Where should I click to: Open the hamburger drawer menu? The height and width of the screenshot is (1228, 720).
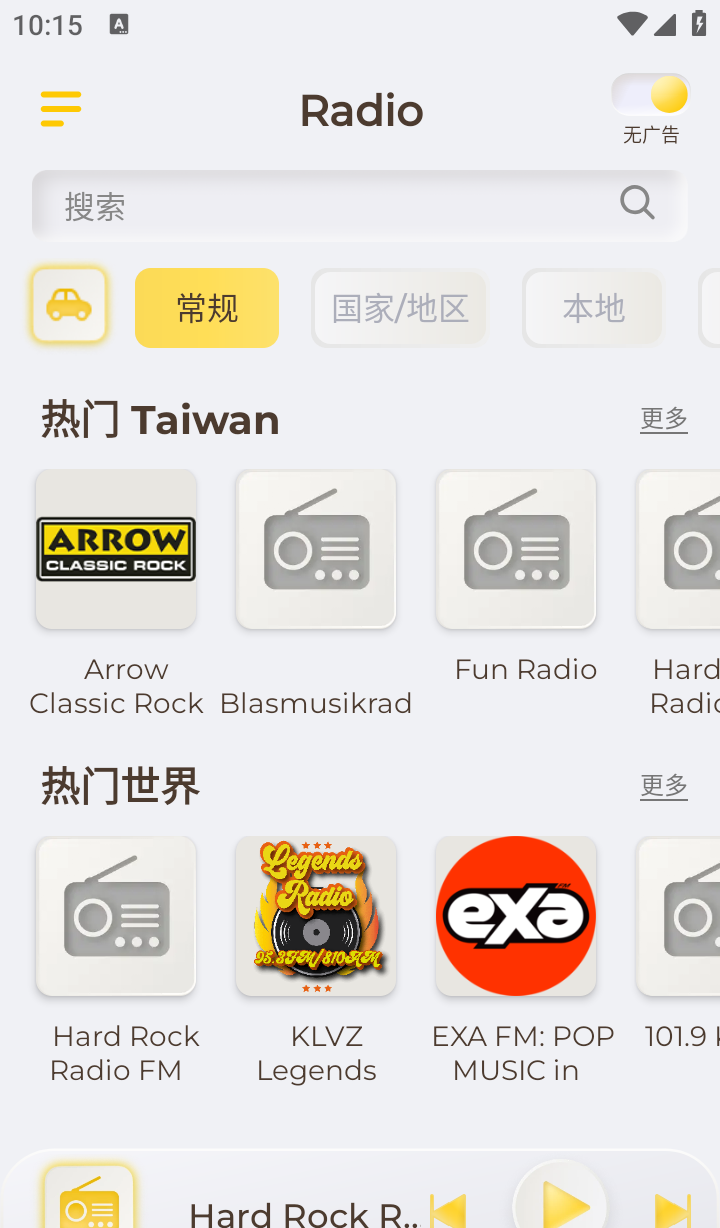61,109
